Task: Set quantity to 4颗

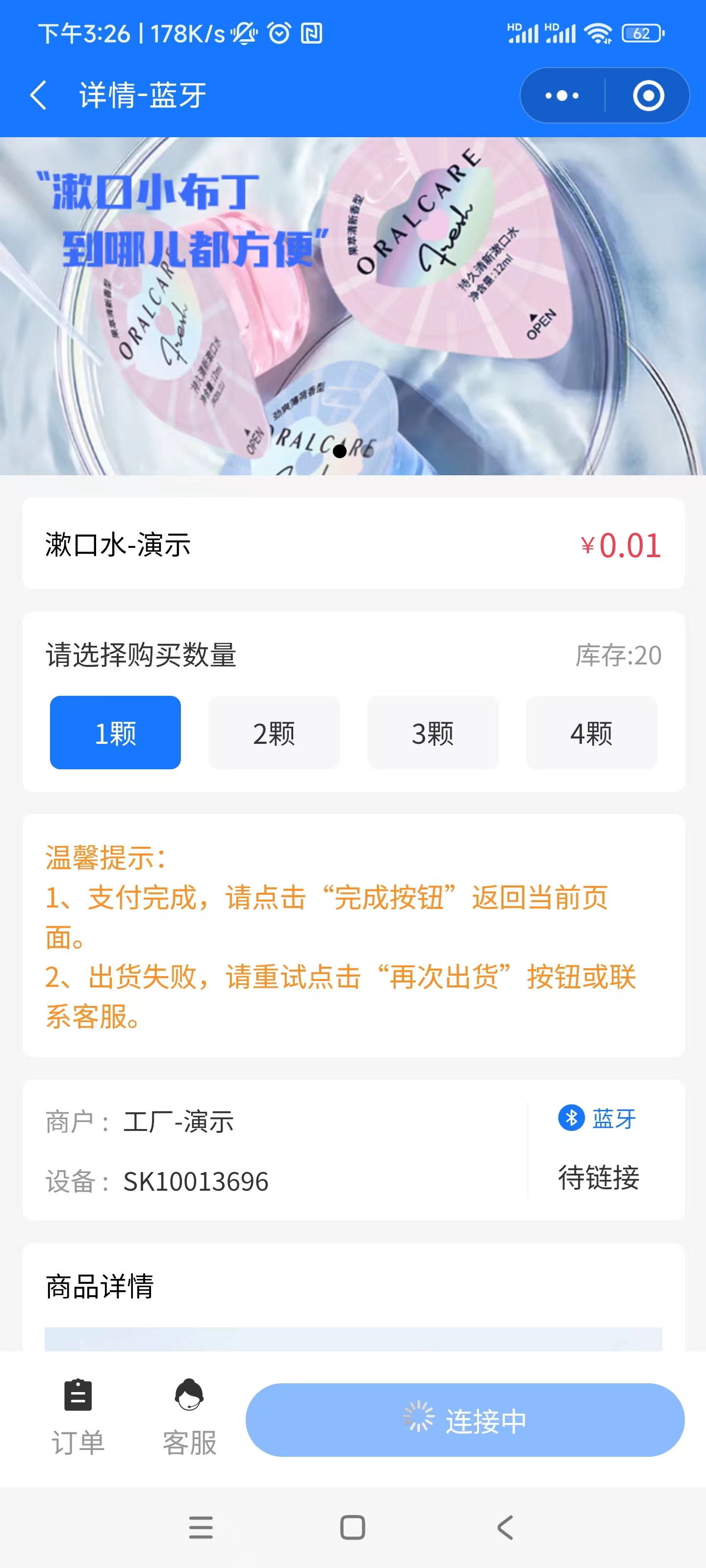Action: (x=591, y=732)
